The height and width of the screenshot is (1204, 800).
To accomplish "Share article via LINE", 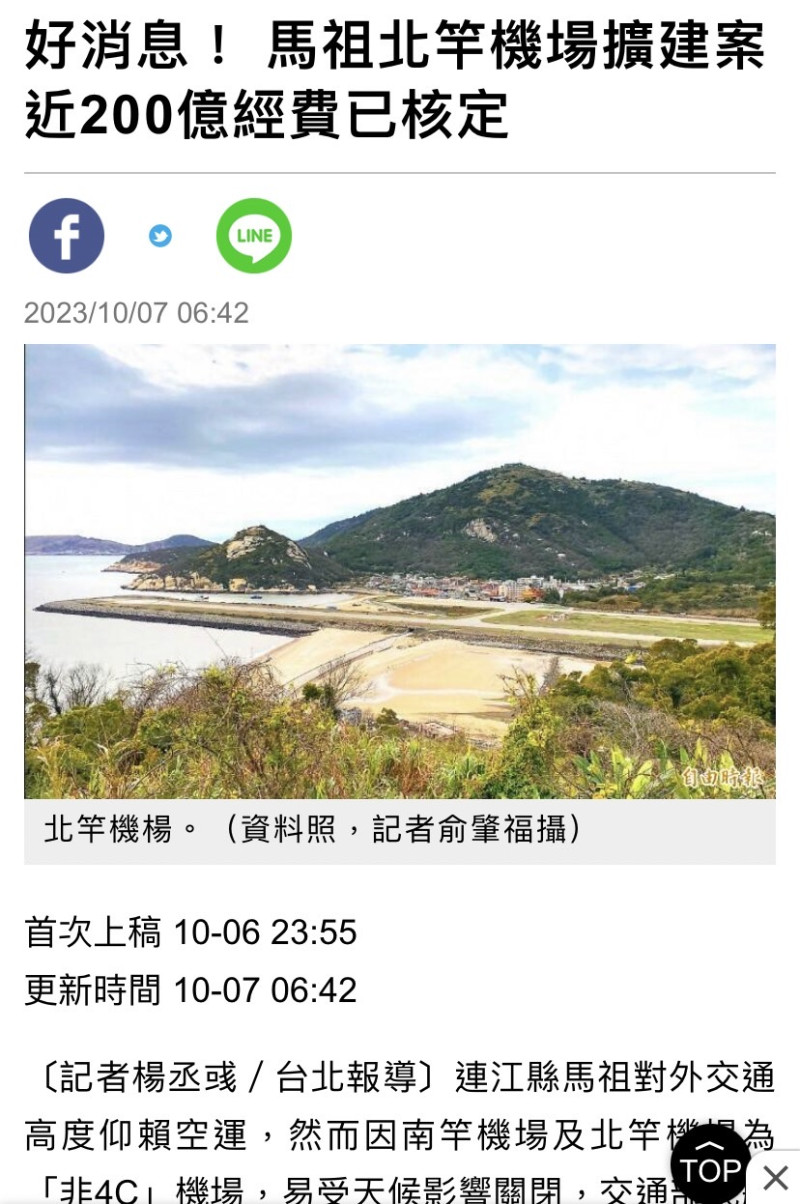I will tap(254, 236).
